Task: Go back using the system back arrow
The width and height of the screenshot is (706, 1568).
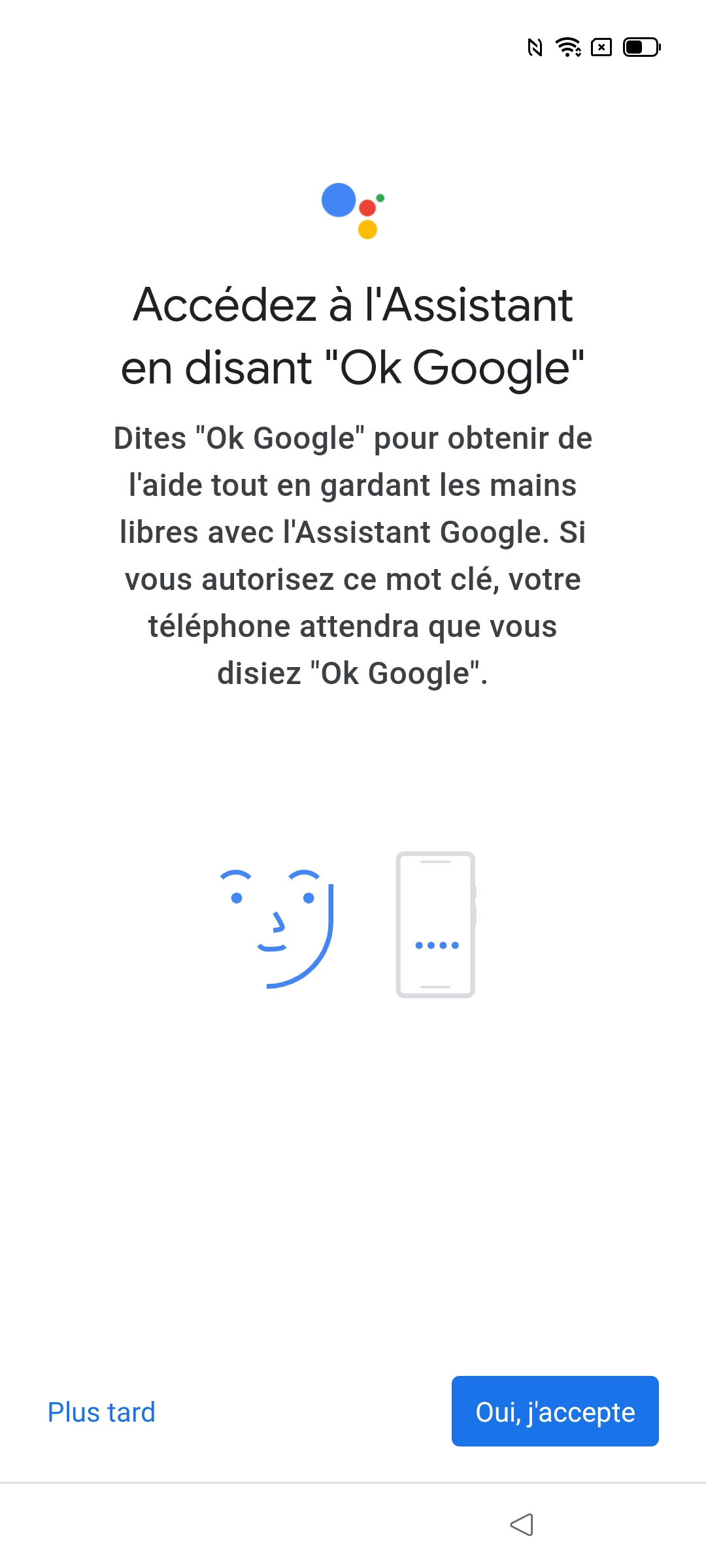Action: pyautogui.click(x=522, y=1524)
